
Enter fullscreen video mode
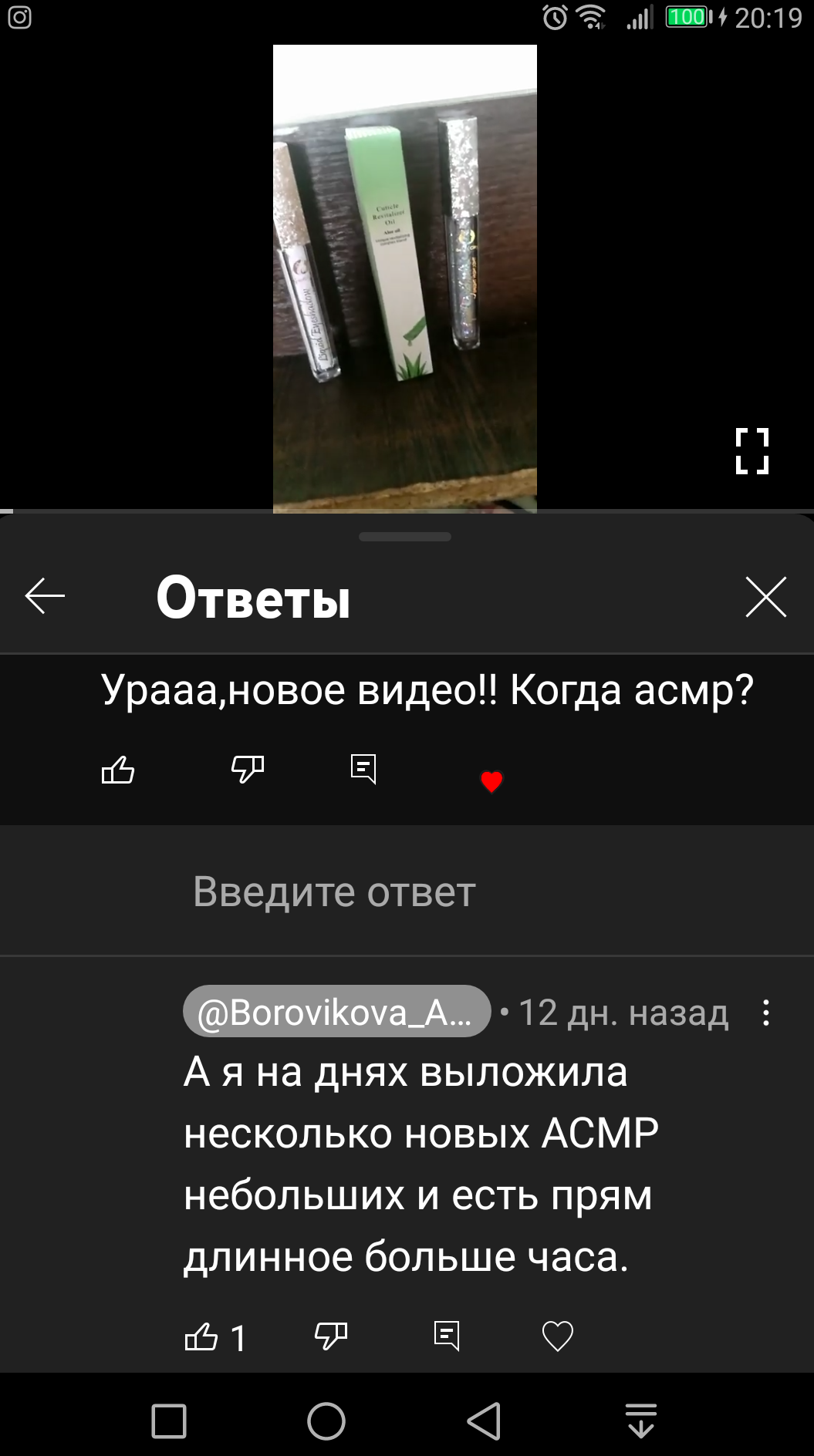click(752, 451)
